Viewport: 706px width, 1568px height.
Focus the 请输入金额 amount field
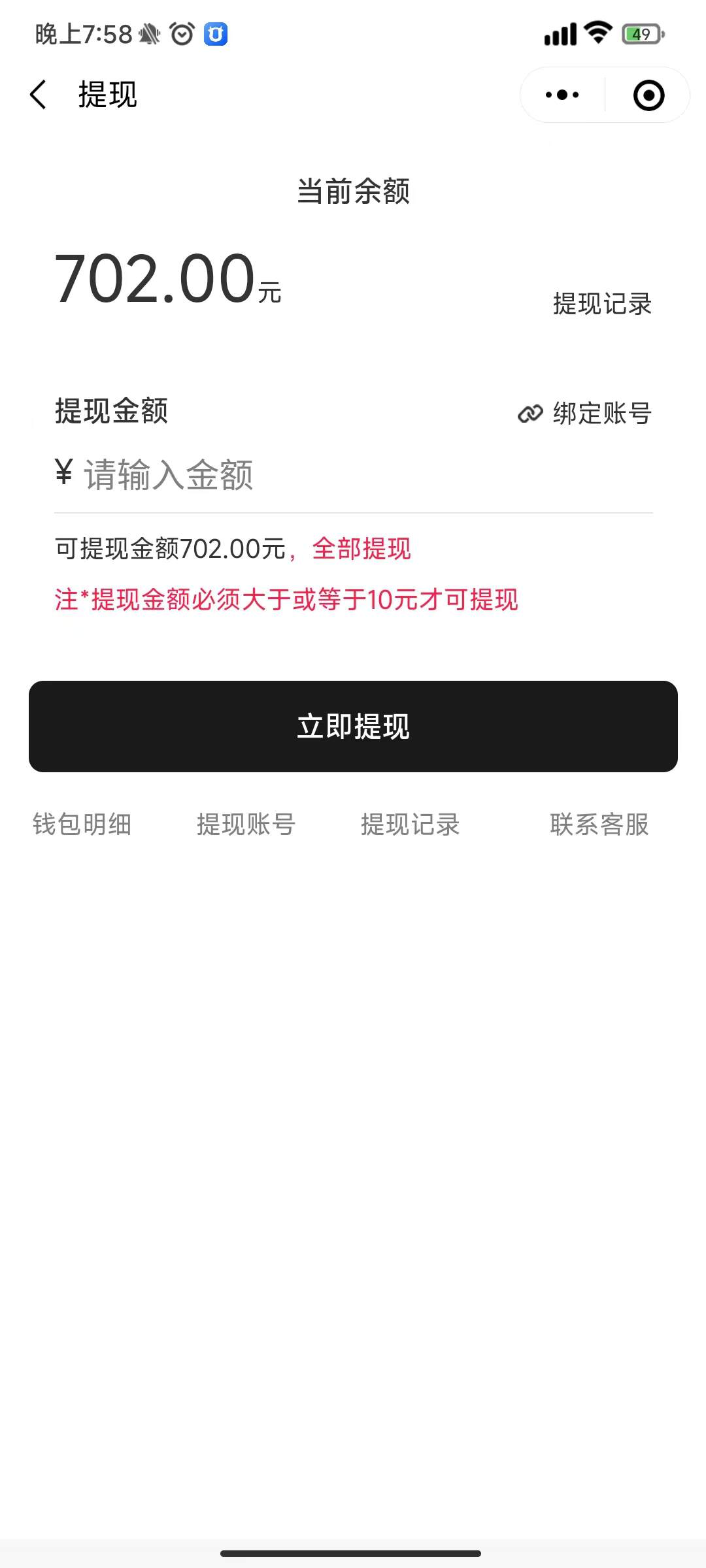pos(353,475)
